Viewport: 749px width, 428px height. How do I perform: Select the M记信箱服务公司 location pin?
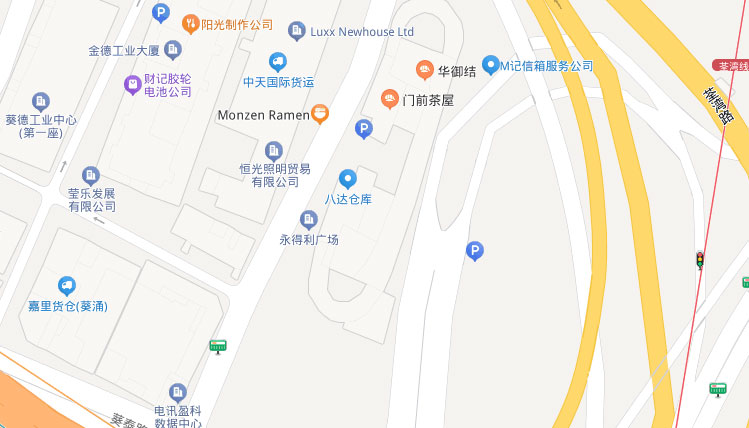point(490,65)
